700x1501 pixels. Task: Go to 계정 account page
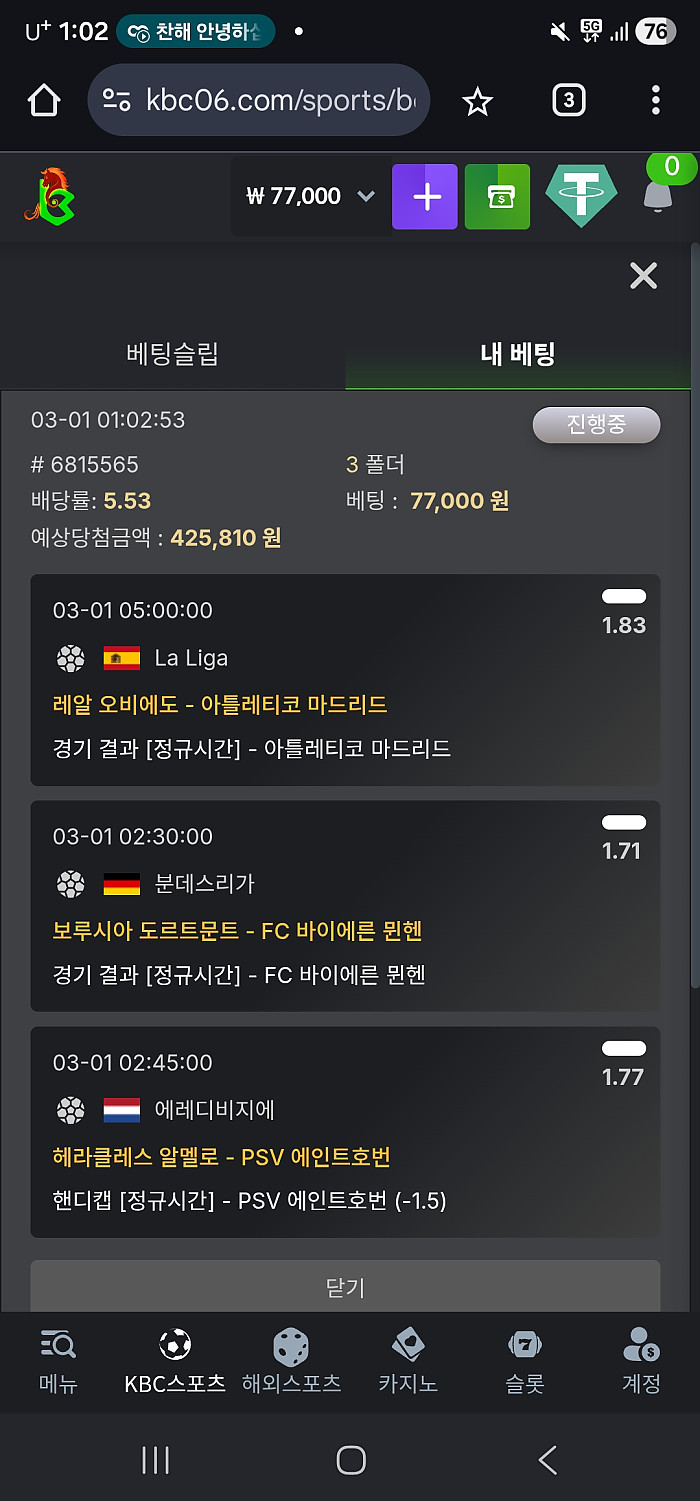tap(641, 1361)
